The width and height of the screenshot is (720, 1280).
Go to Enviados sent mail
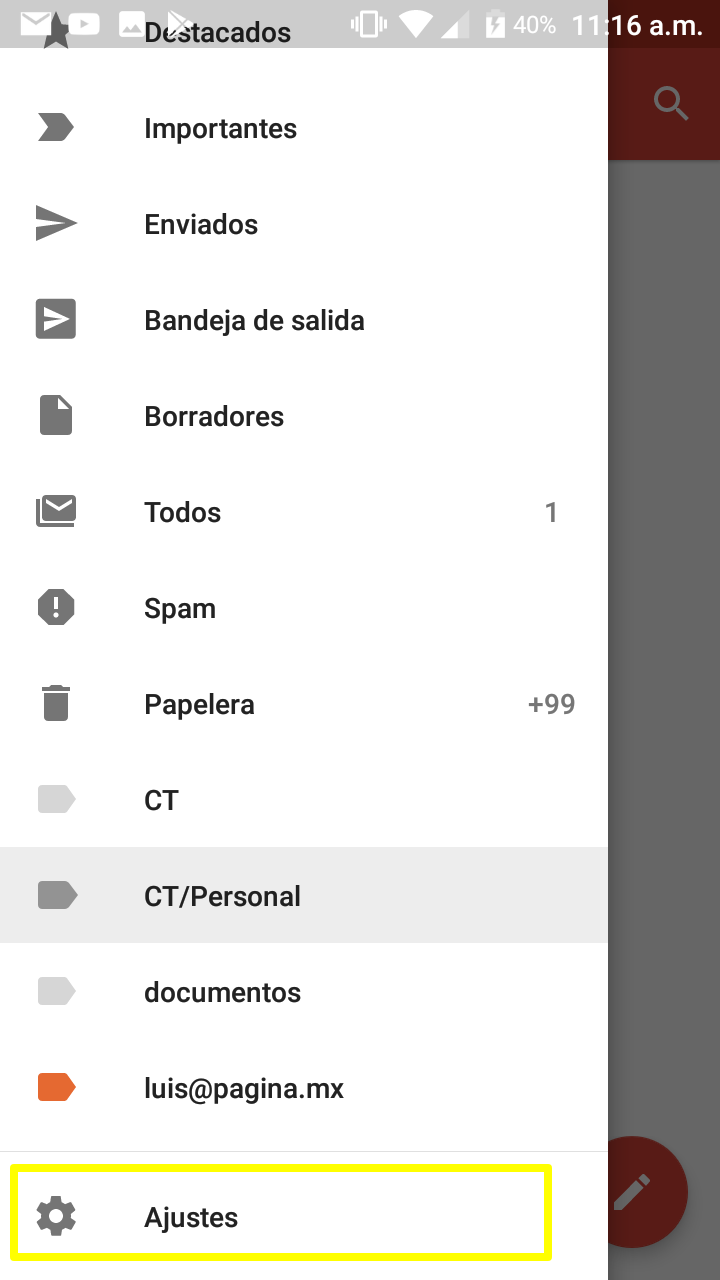coord(201,225)
